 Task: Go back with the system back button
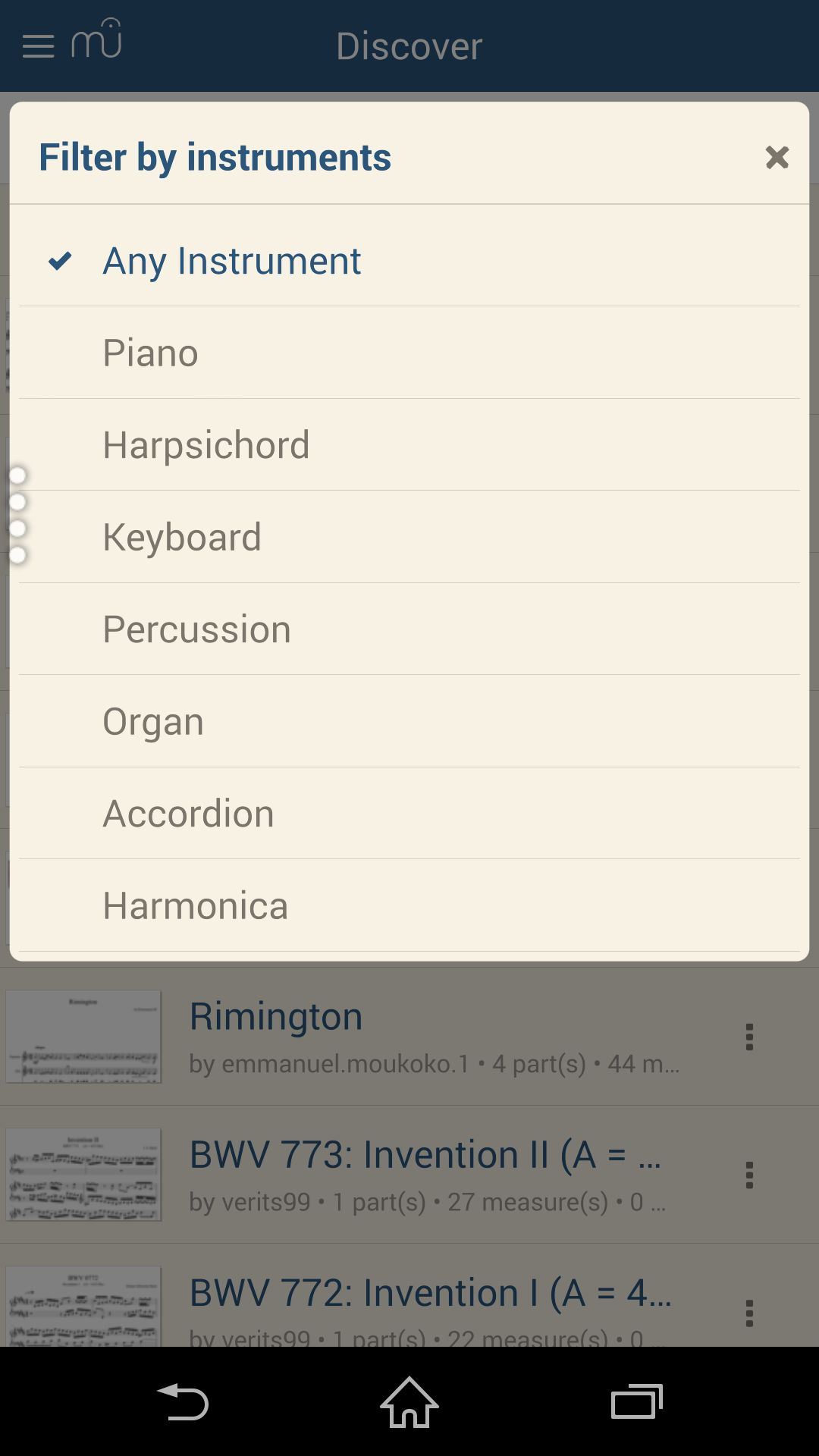pos(182,1401)
